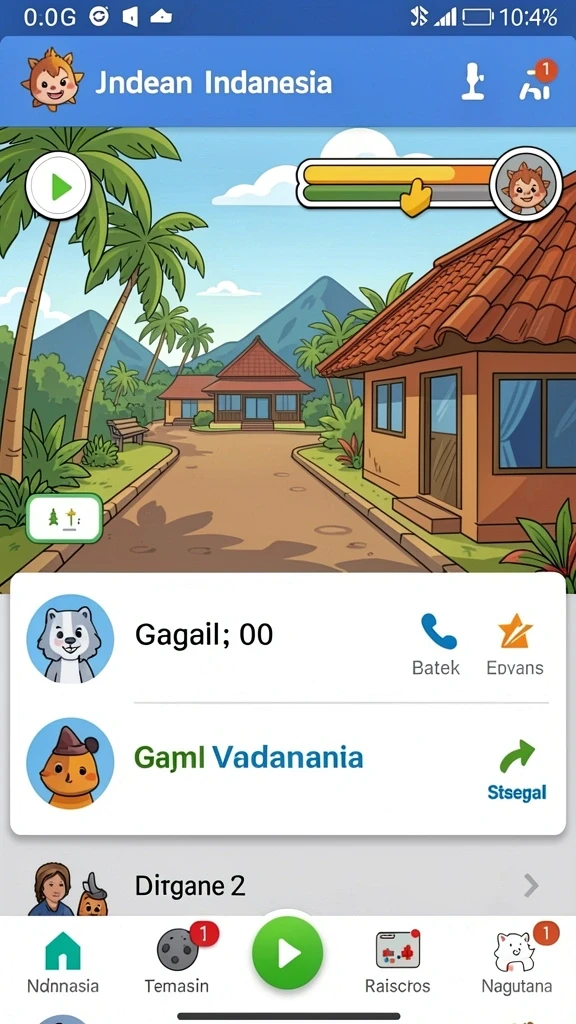Tap the microphone icon in the header
This screenshot has height=1024, width=576.
coord(473,82)
